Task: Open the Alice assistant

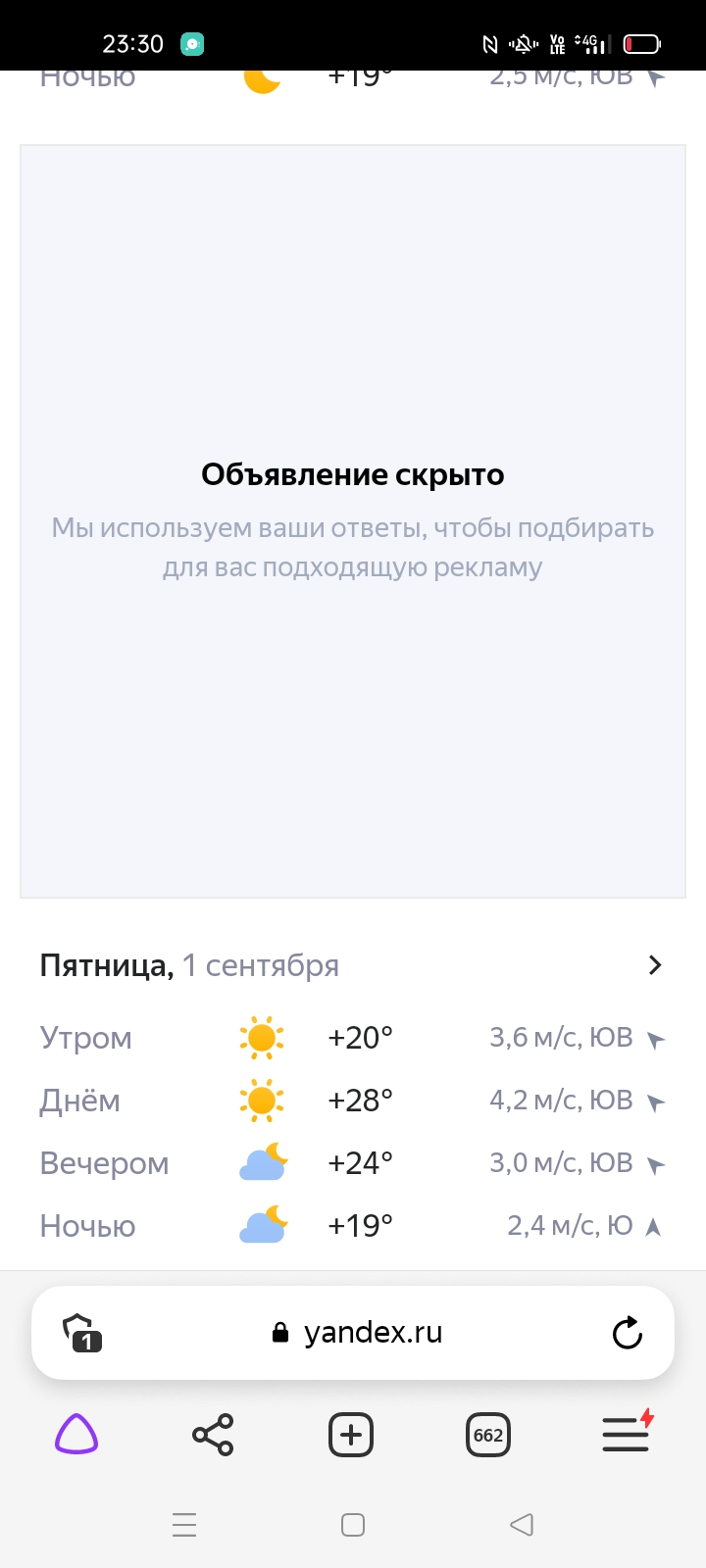Action: pyautogui.click(x=76, y=1435)
